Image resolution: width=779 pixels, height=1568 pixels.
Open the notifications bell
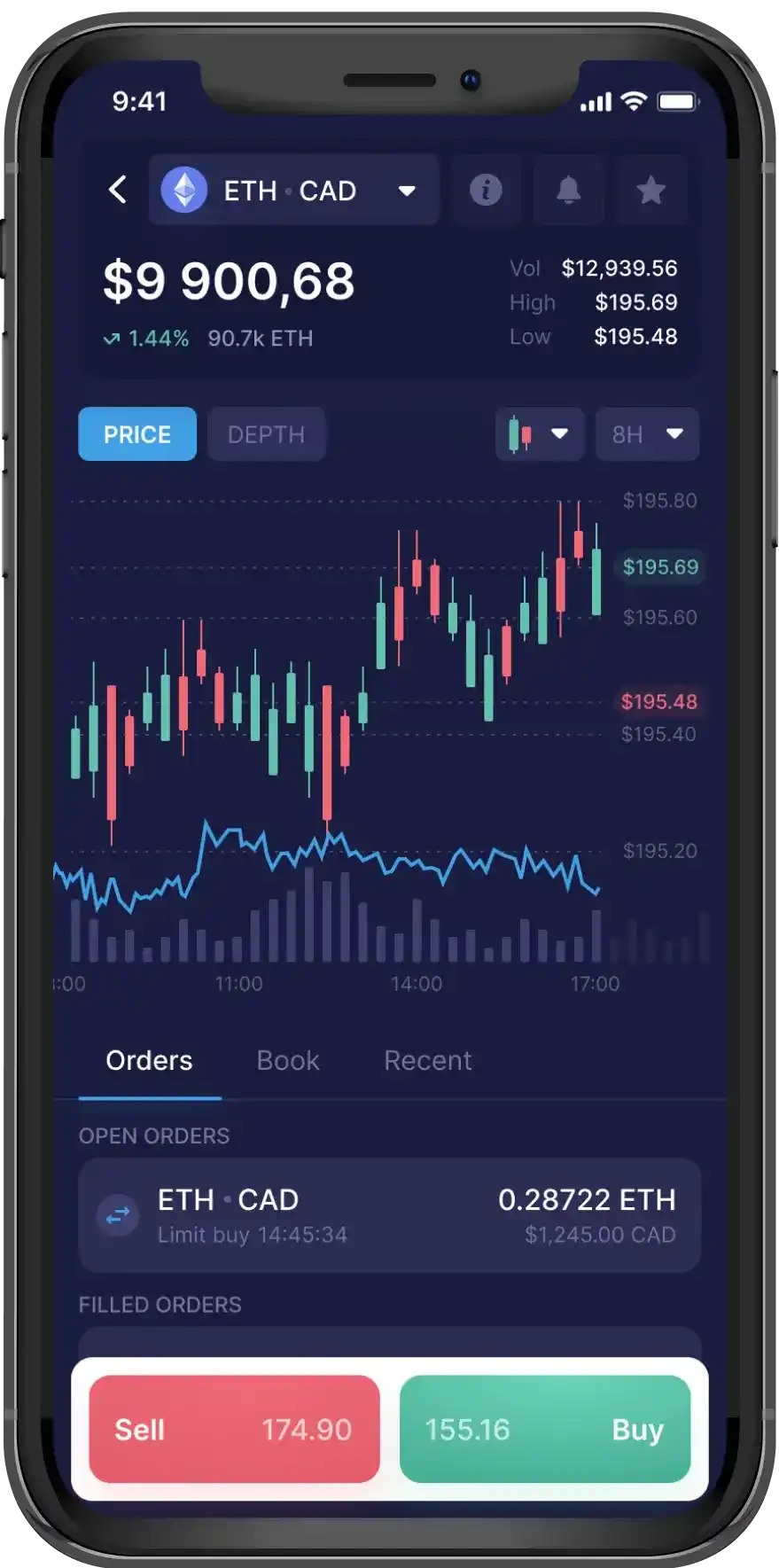click(569, 190)
